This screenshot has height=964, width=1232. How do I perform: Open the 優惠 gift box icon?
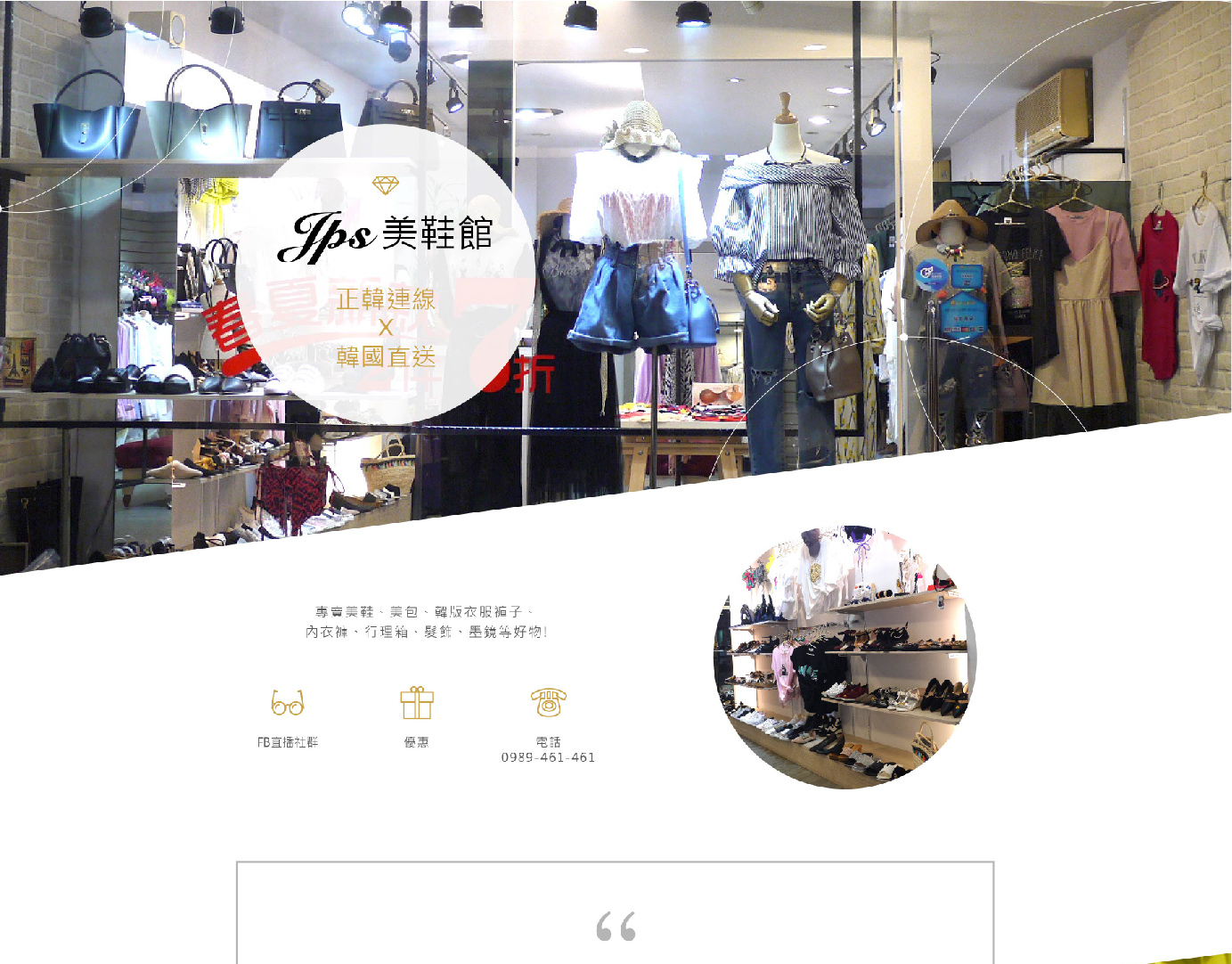coord(416,703)
